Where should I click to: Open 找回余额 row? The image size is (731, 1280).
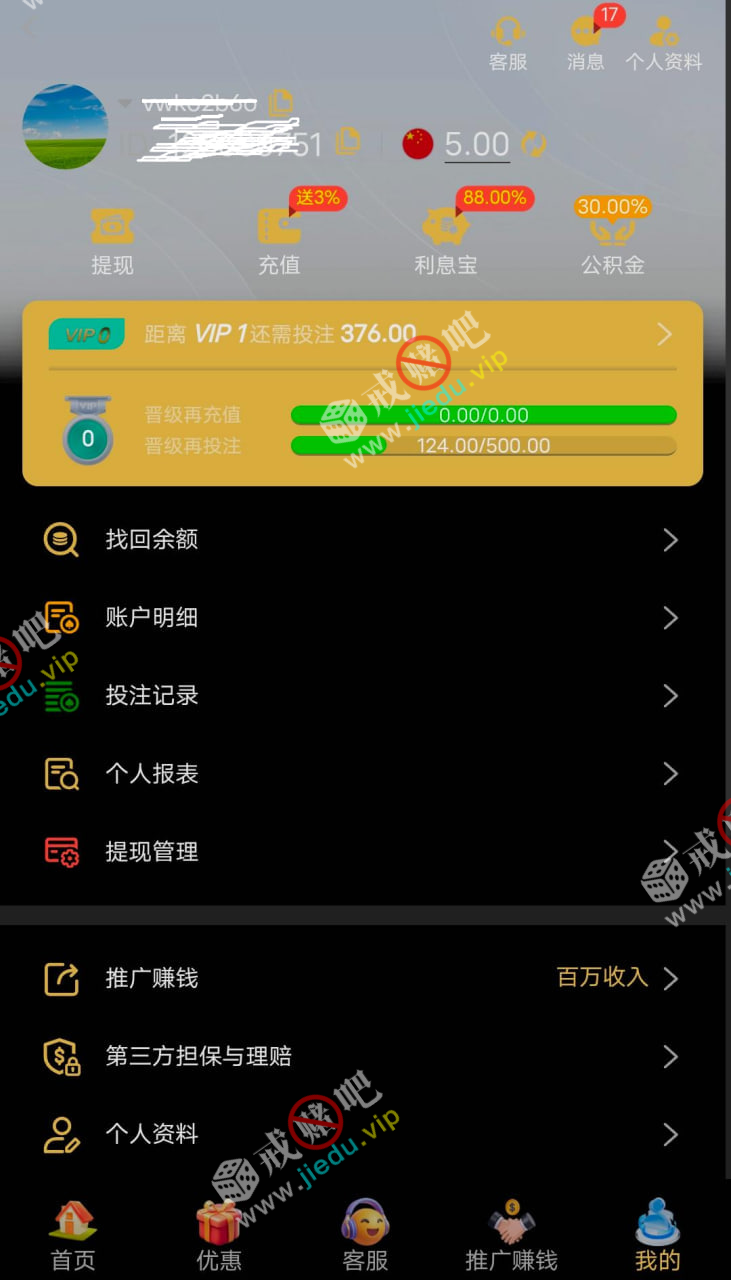[365, 540]
